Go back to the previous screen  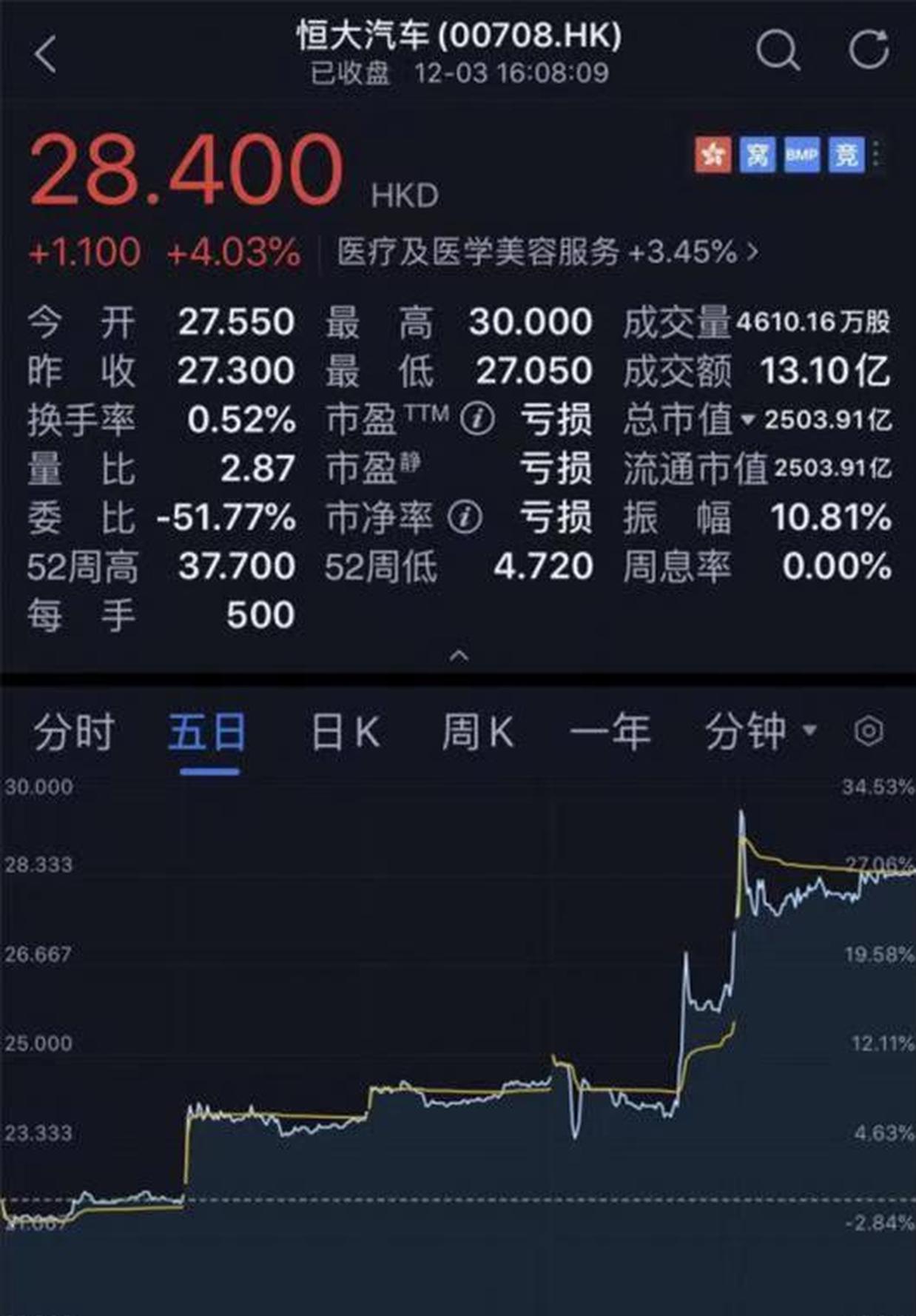pos(46,54)
